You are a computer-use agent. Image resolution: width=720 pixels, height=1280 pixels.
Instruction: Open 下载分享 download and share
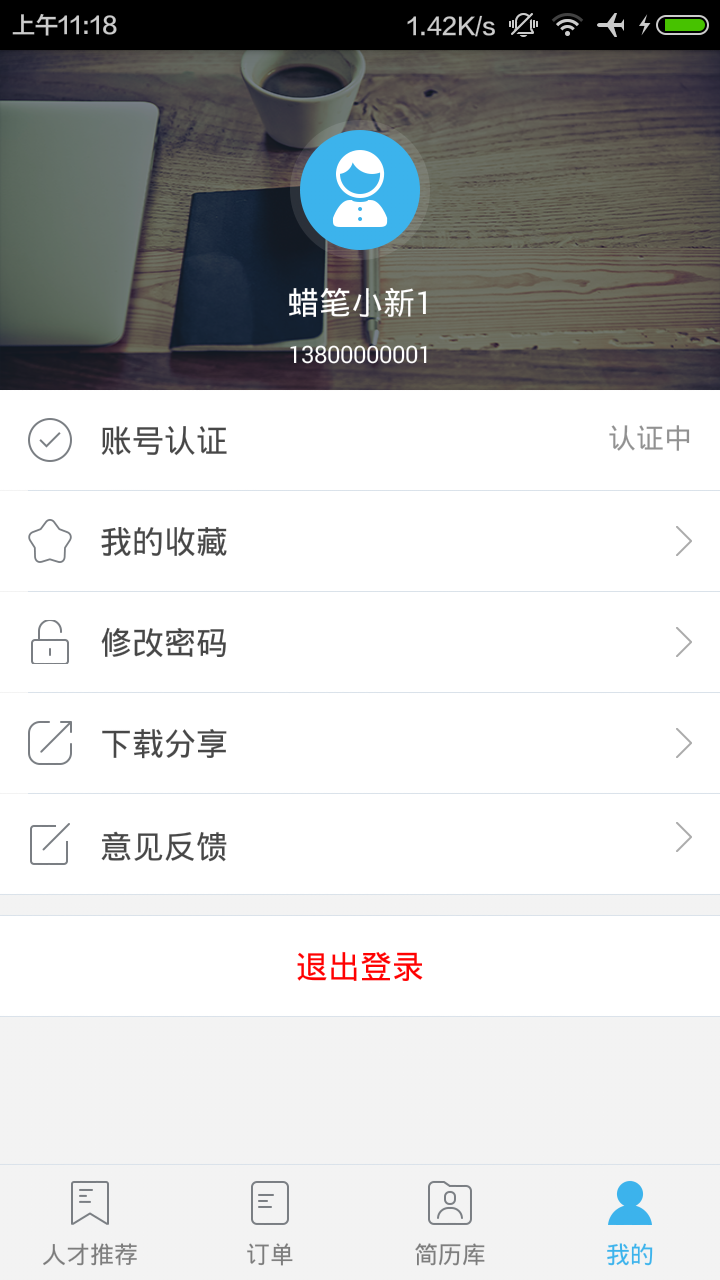[360, 743]
